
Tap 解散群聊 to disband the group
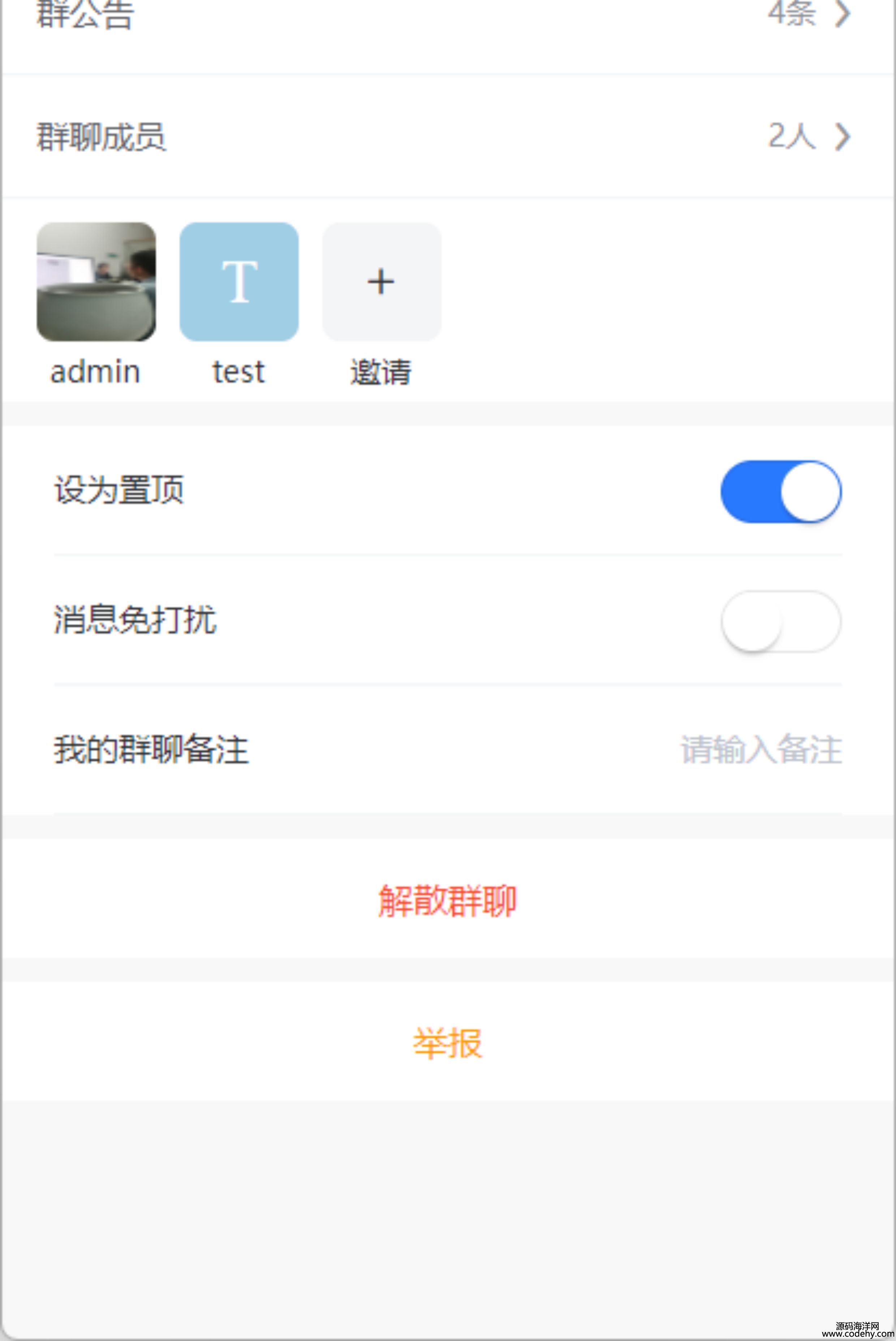tap(447, 901)
